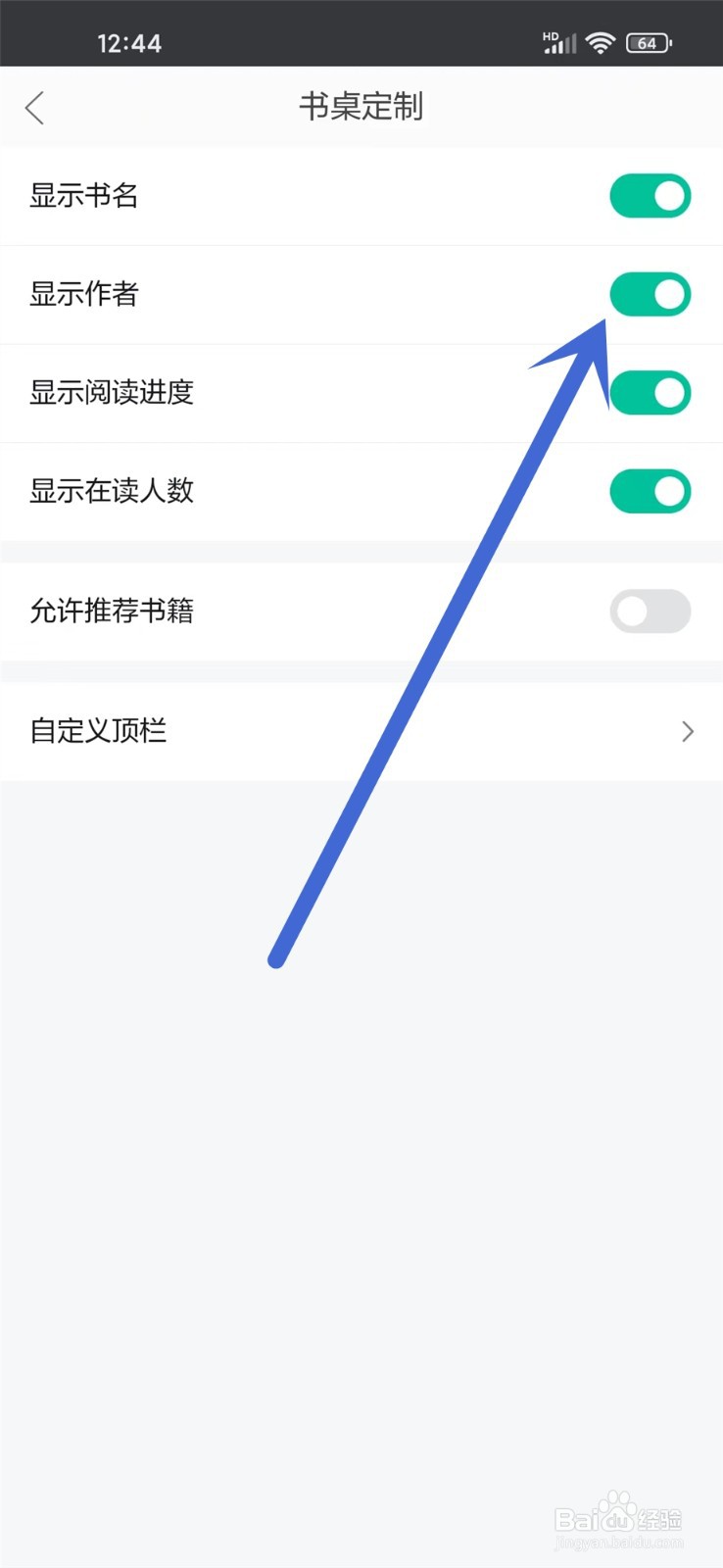This screenshot has width=723, height=1568.
Task: Tap the 书桌定制 title text
Action: 361,108
